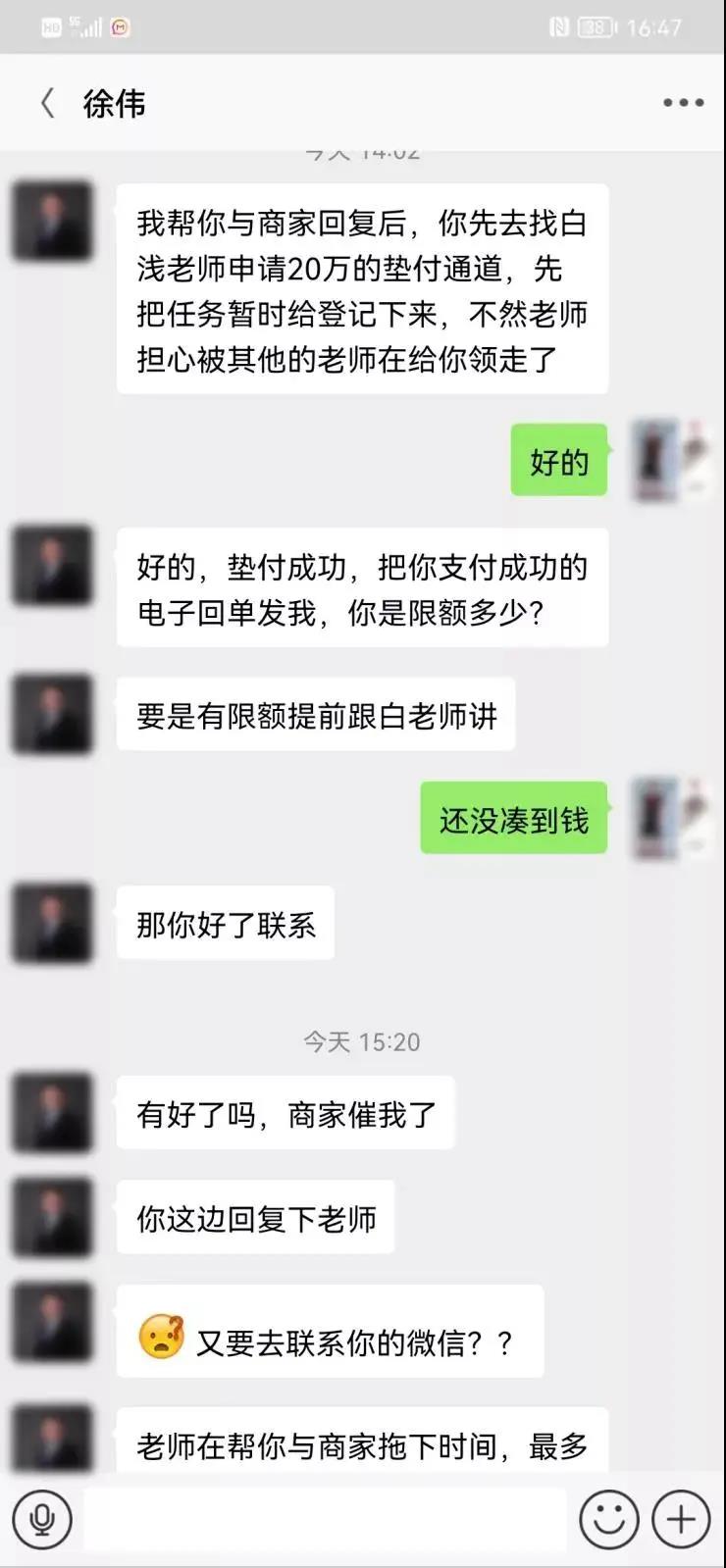The width and height of the screenshot is (726, 1568).
Task: Open 徐伟's avatar beside 那你好了联系
Action: [x=53, y=923]
